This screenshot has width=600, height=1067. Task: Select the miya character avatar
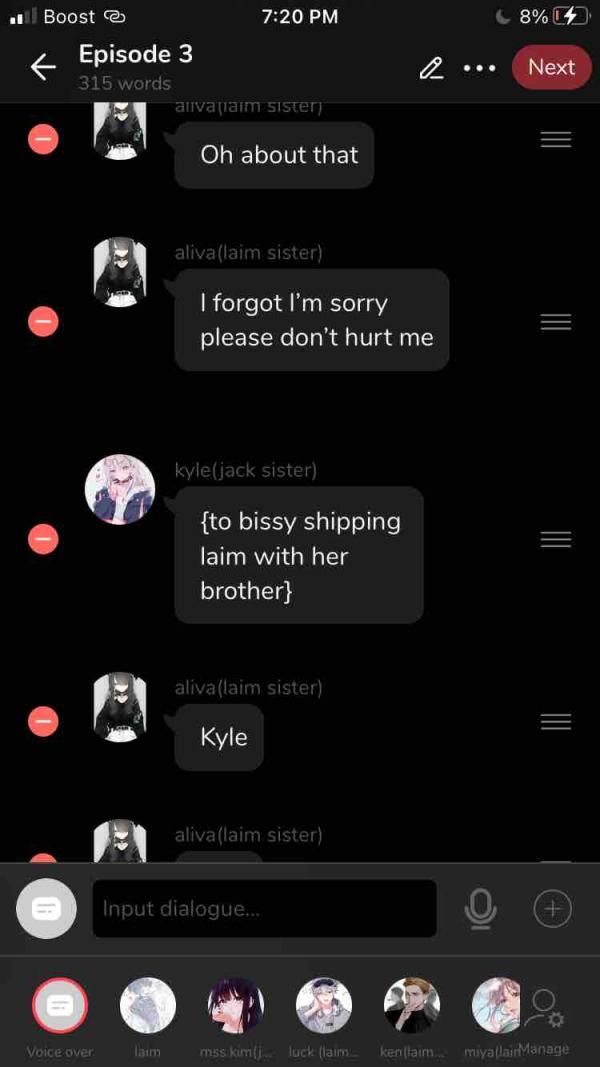coord(497,1006)
